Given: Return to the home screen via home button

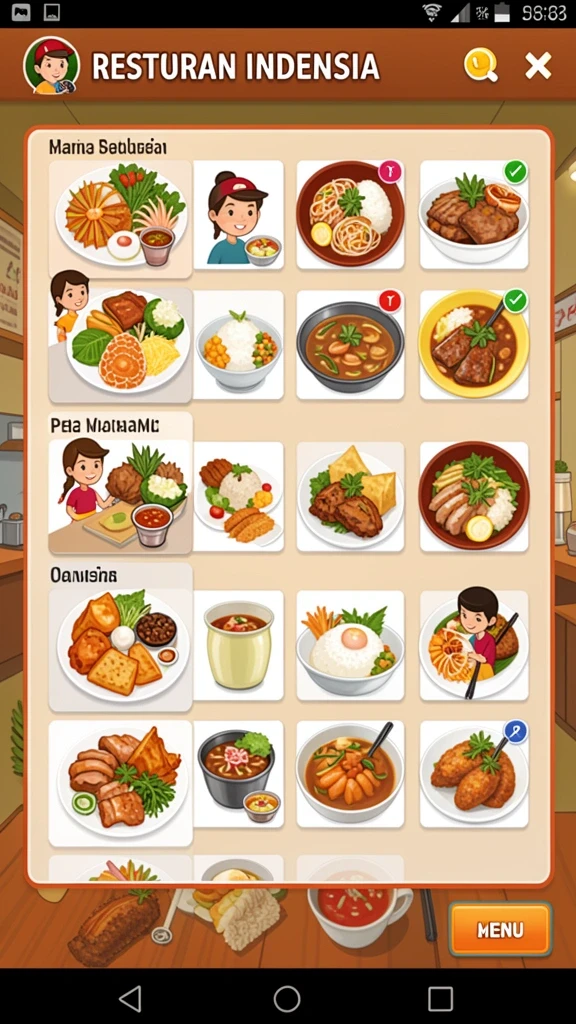Looking at the screenshot, I should pyautogui.click(x=287, y=999).
